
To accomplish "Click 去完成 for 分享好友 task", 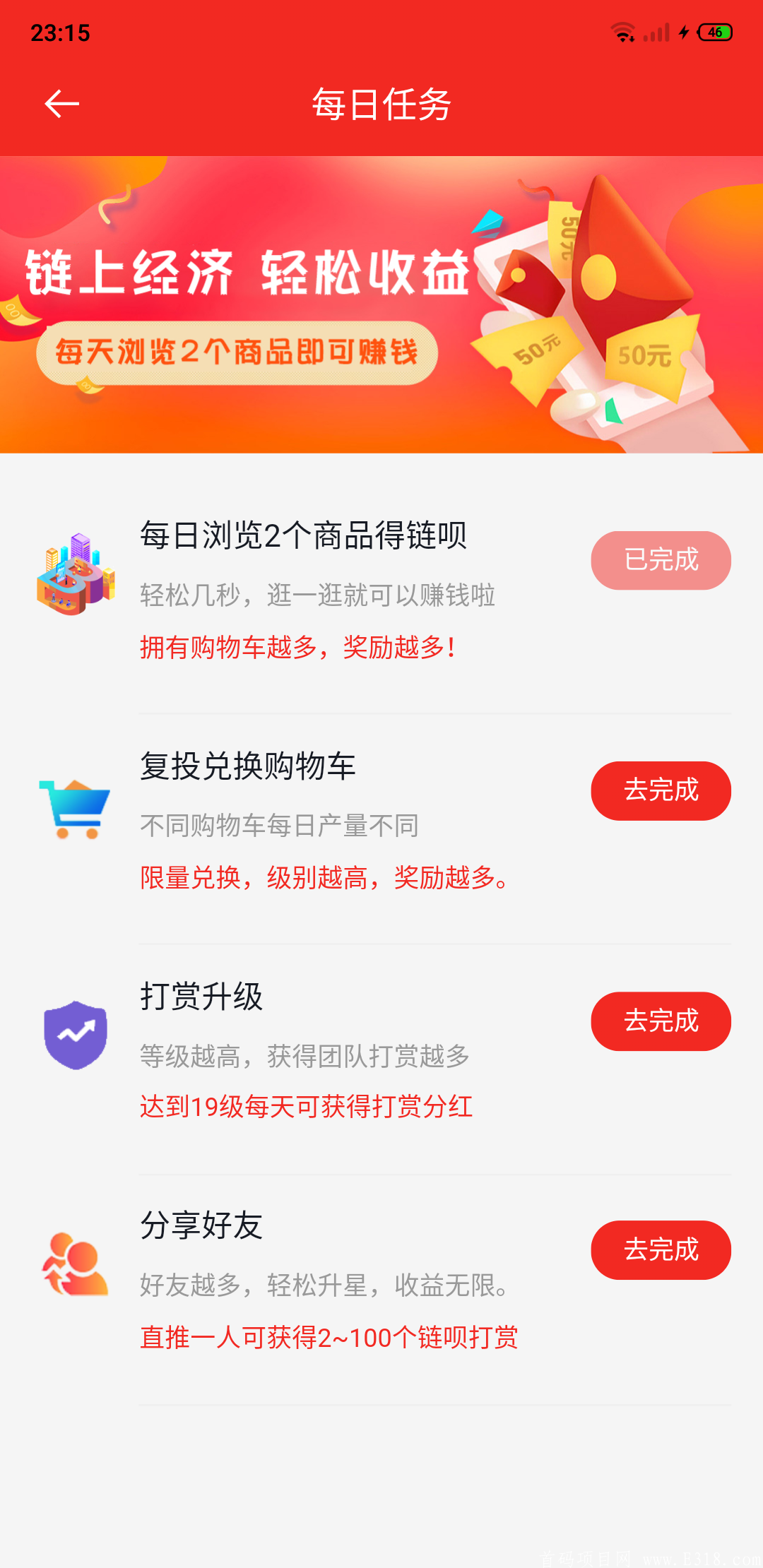I will click(x=660, y=1250).
